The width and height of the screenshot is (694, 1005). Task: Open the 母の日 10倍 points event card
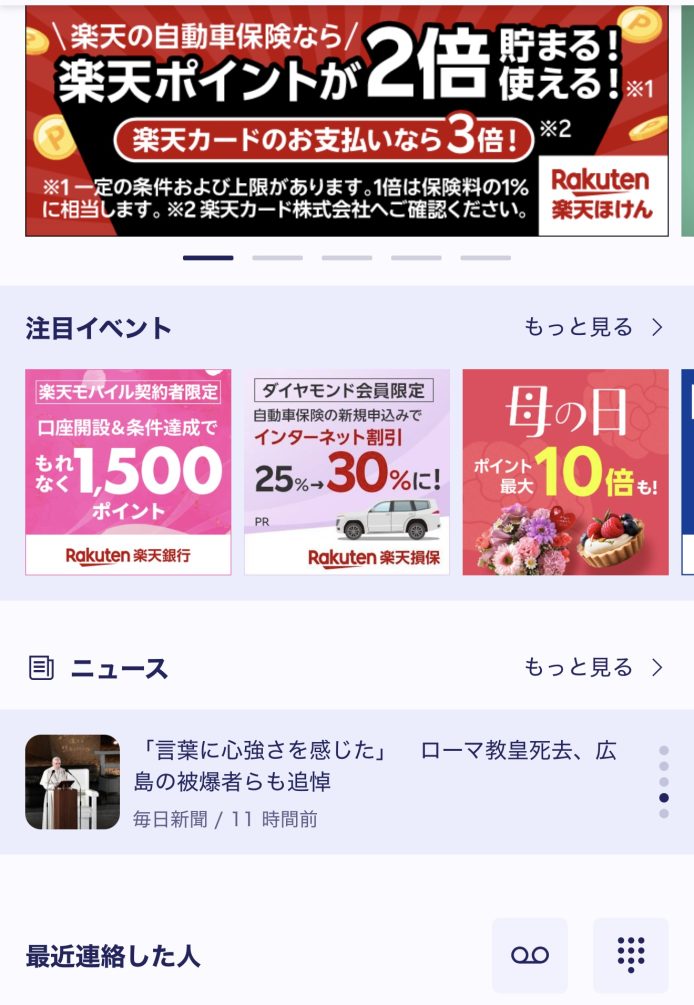(565, 472)
